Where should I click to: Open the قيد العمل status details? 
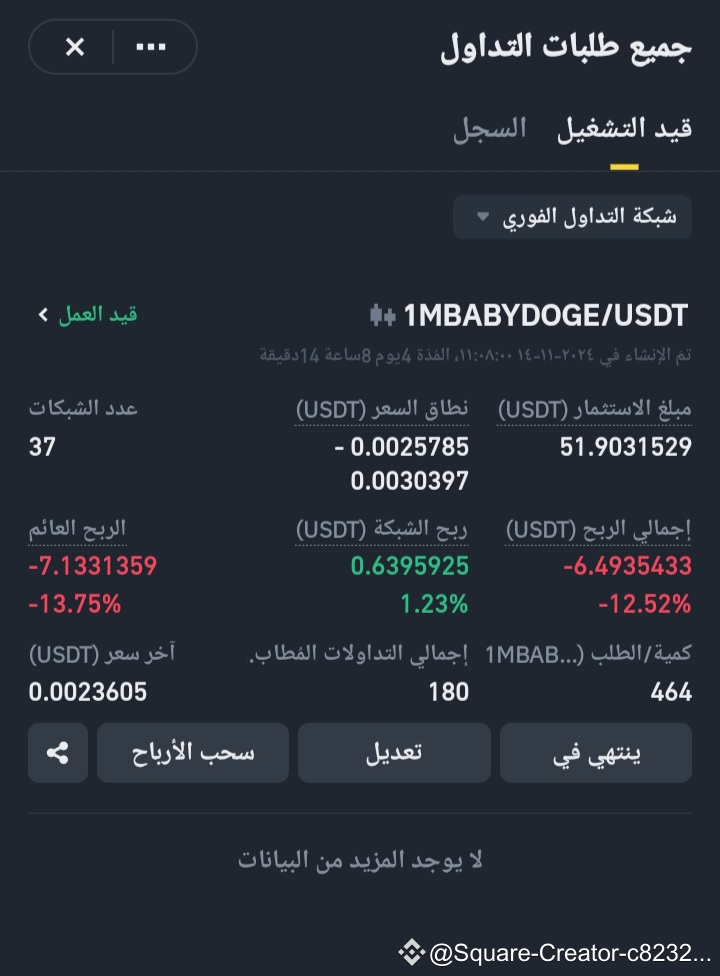(88, 315)
